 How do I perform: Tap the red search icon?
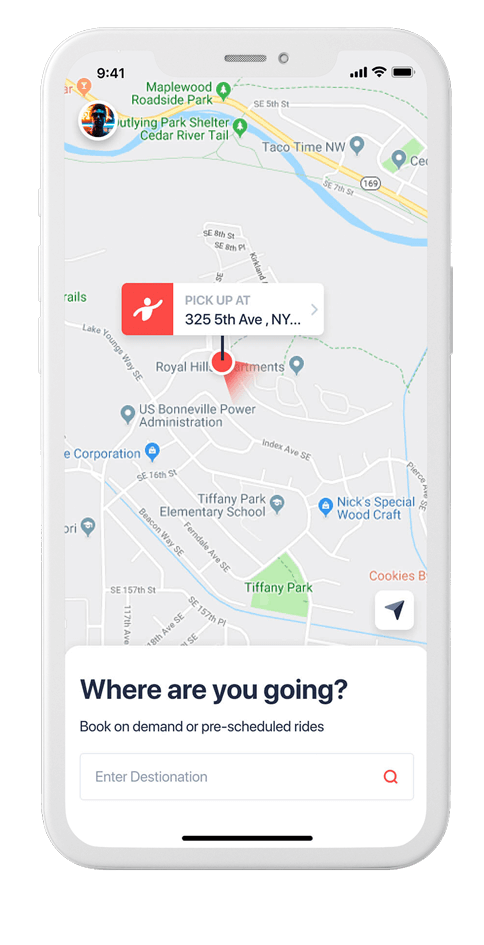[x=391, y=777]
